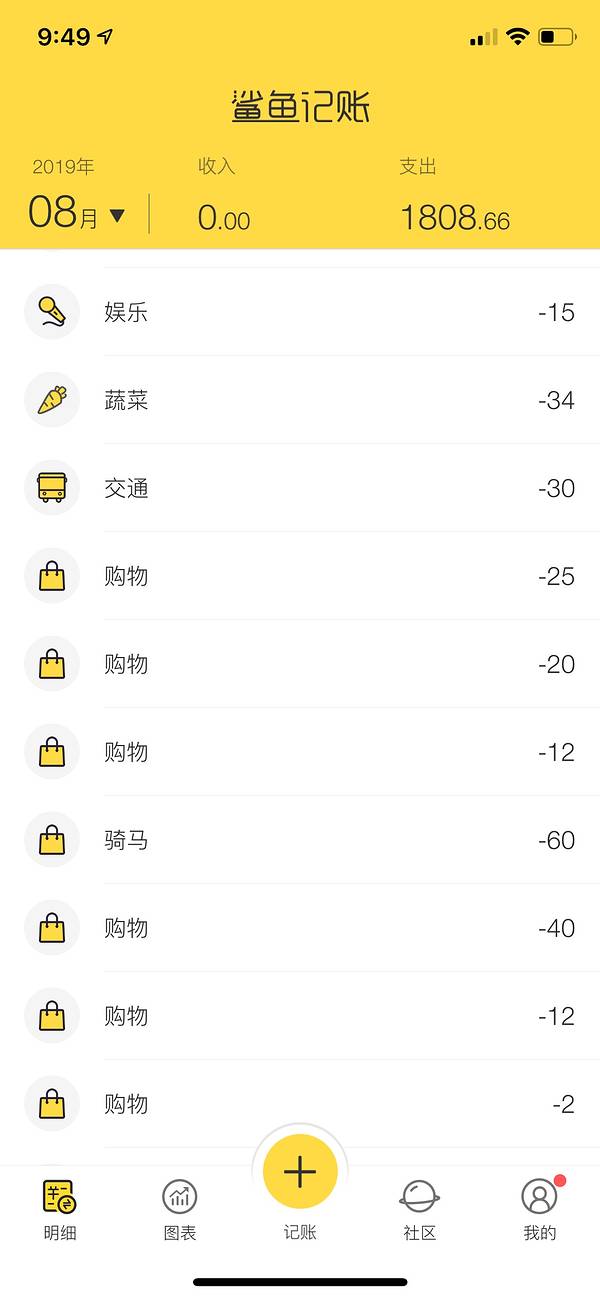Go to the 社区 community tab

point(420,1208)
